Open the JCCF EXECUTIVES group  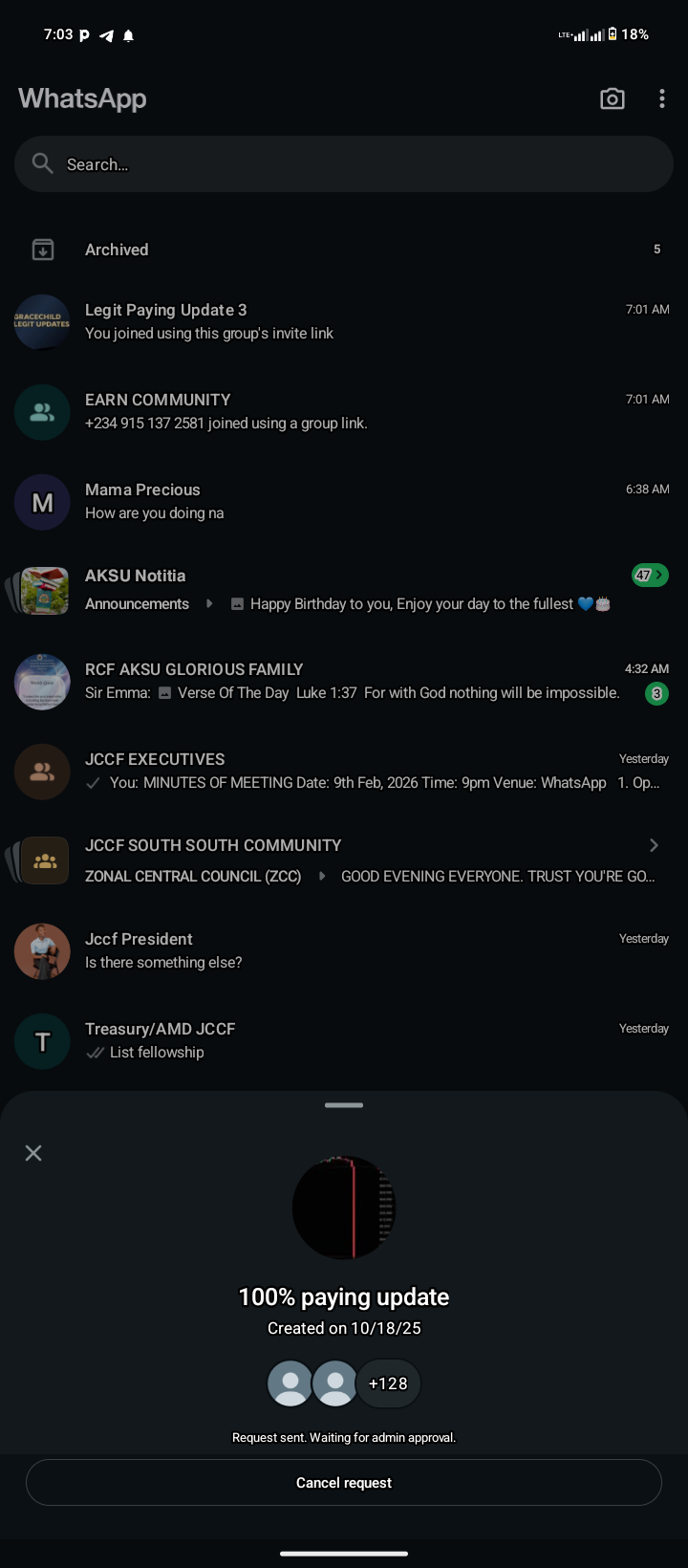pos(344,771)
